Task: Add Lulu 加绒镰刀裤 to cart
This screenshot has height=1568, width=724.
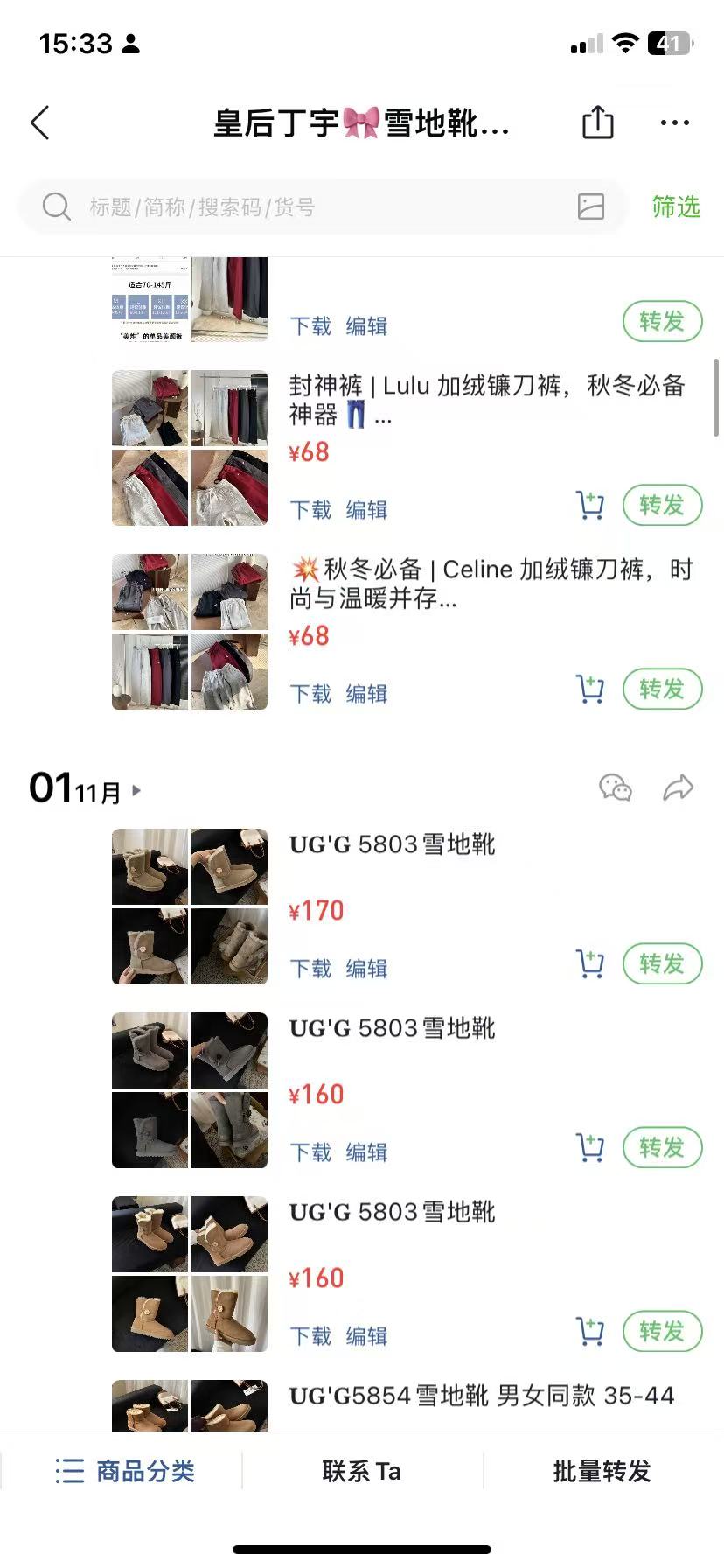Action: pyautogui.click(x=590, y=506)
